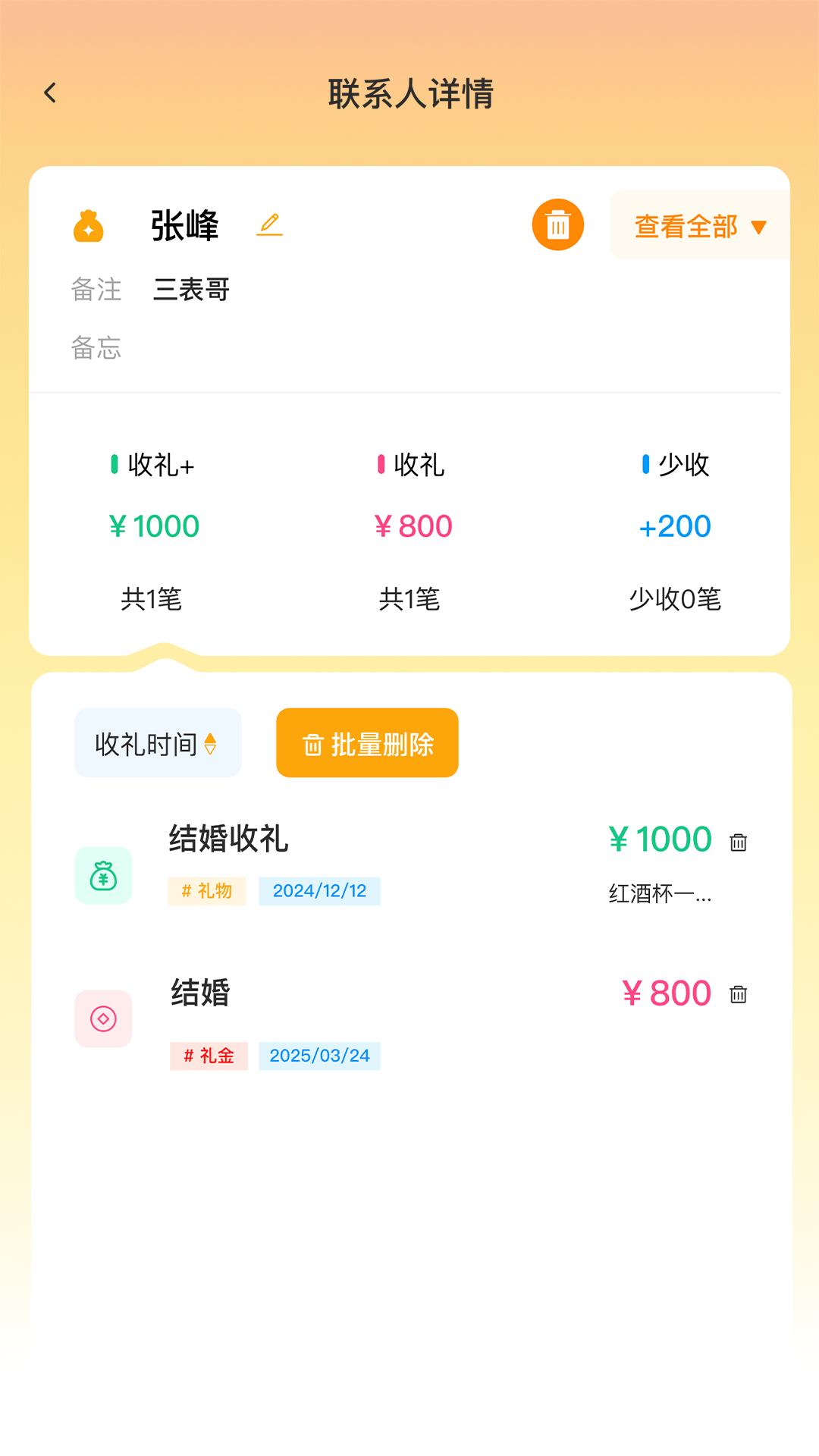Click the green 收礼+ indicator bar
The image size is (819, 1456).
pos(115,466)
